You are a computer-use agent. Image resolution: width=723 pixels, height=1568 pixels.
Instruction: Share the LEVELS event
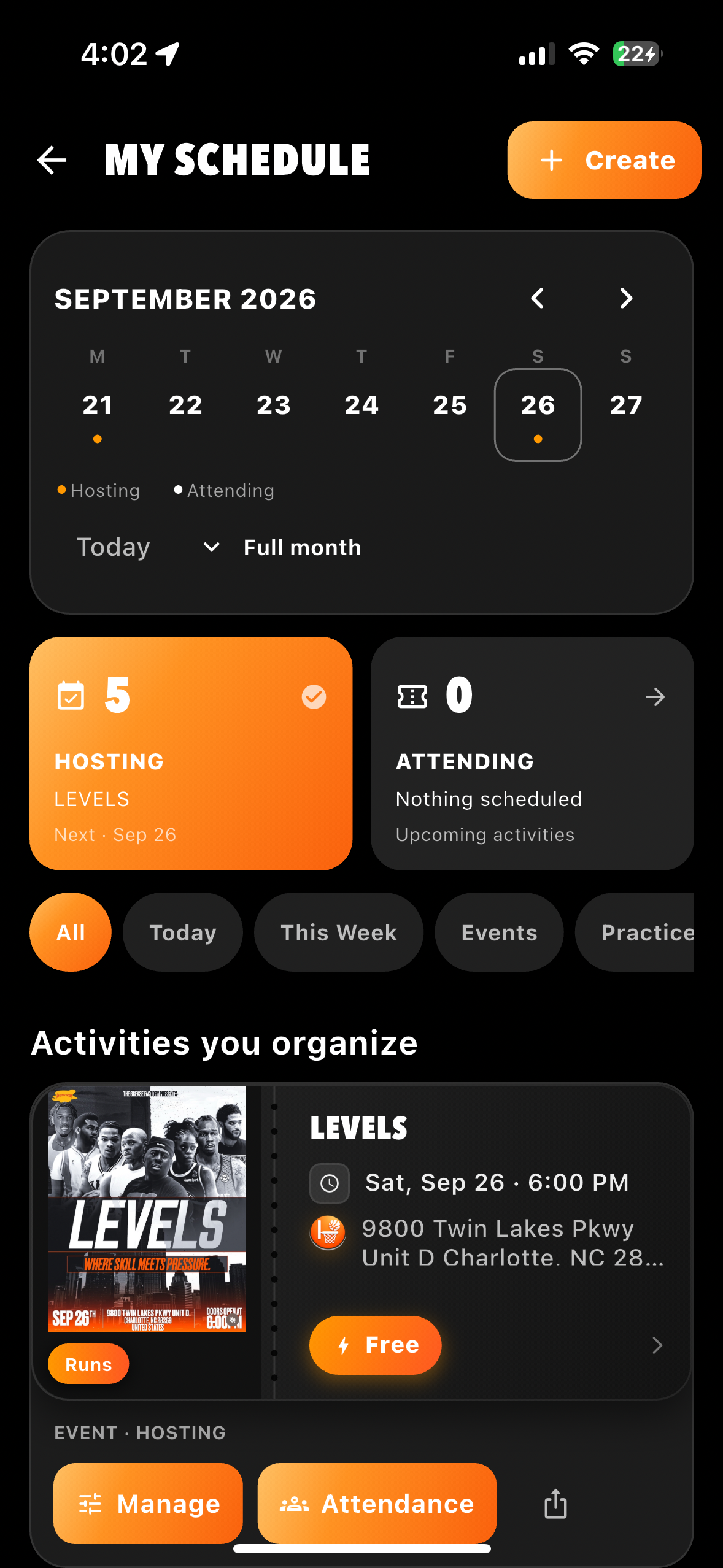point(555,1503)
